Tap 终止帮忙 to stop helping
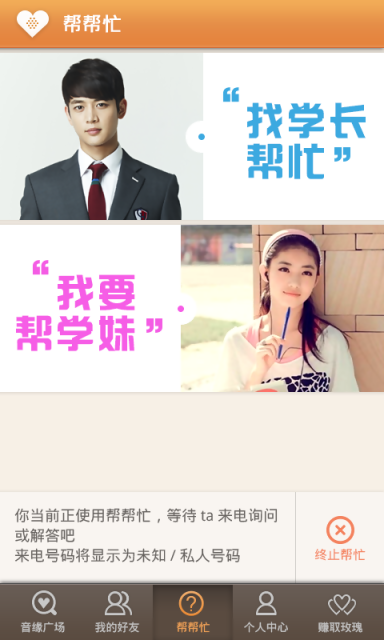This screenshot has height=640, width=384. point(340,538)
